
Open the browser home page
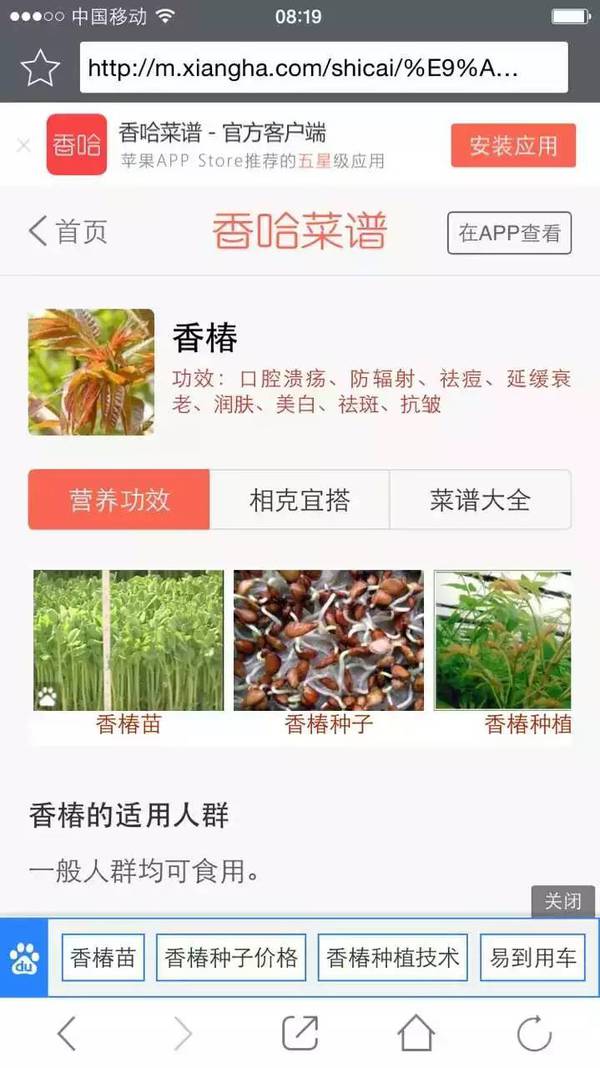[416, 1033]
